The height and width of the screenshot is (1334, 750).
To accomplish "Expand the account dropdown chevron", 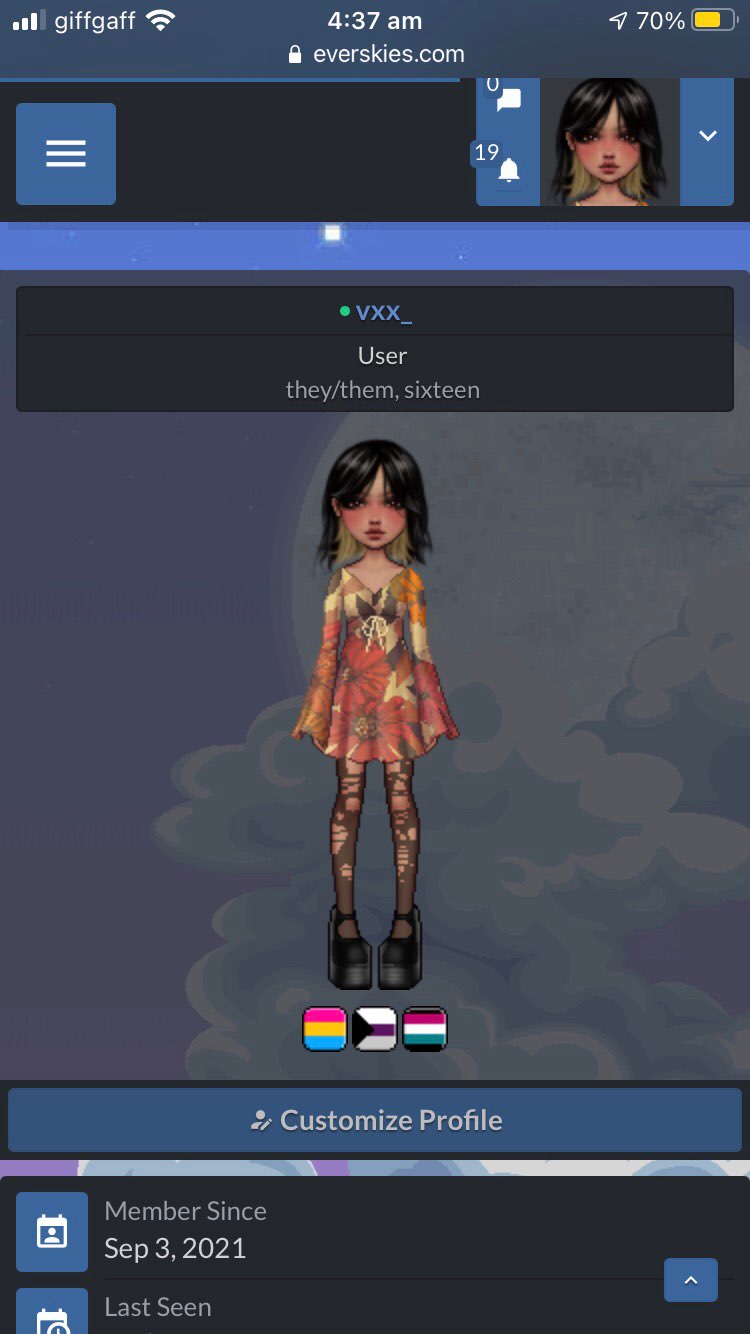I will point(707,137).
